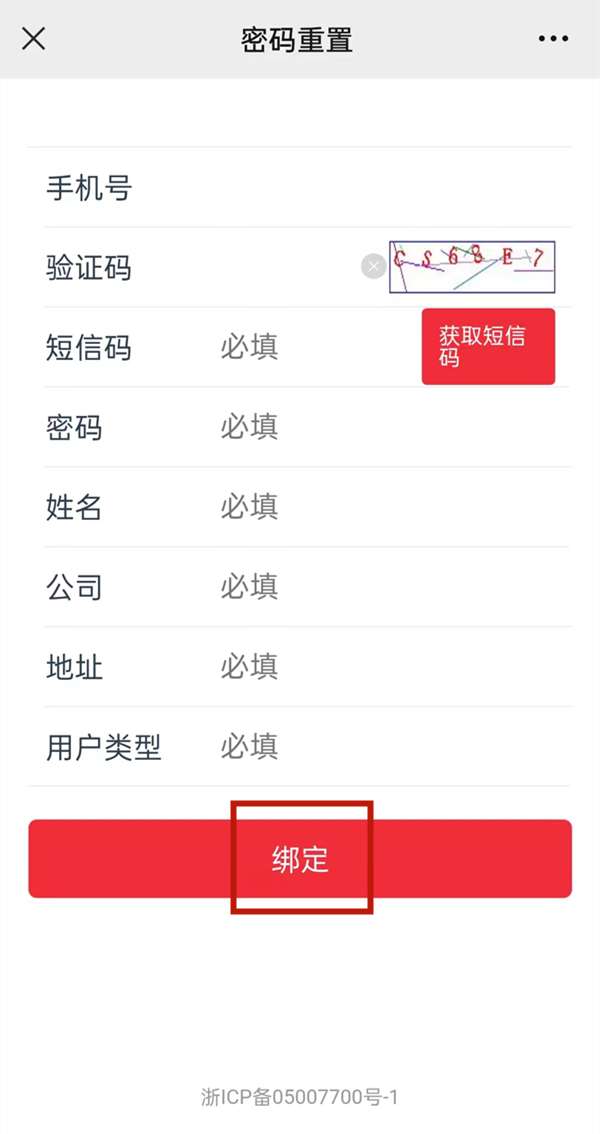Close the 密码重置 page
Image resolution: width=600 pixels, height=1134 pixels.
pyautogui.click(x=34, y=39)
